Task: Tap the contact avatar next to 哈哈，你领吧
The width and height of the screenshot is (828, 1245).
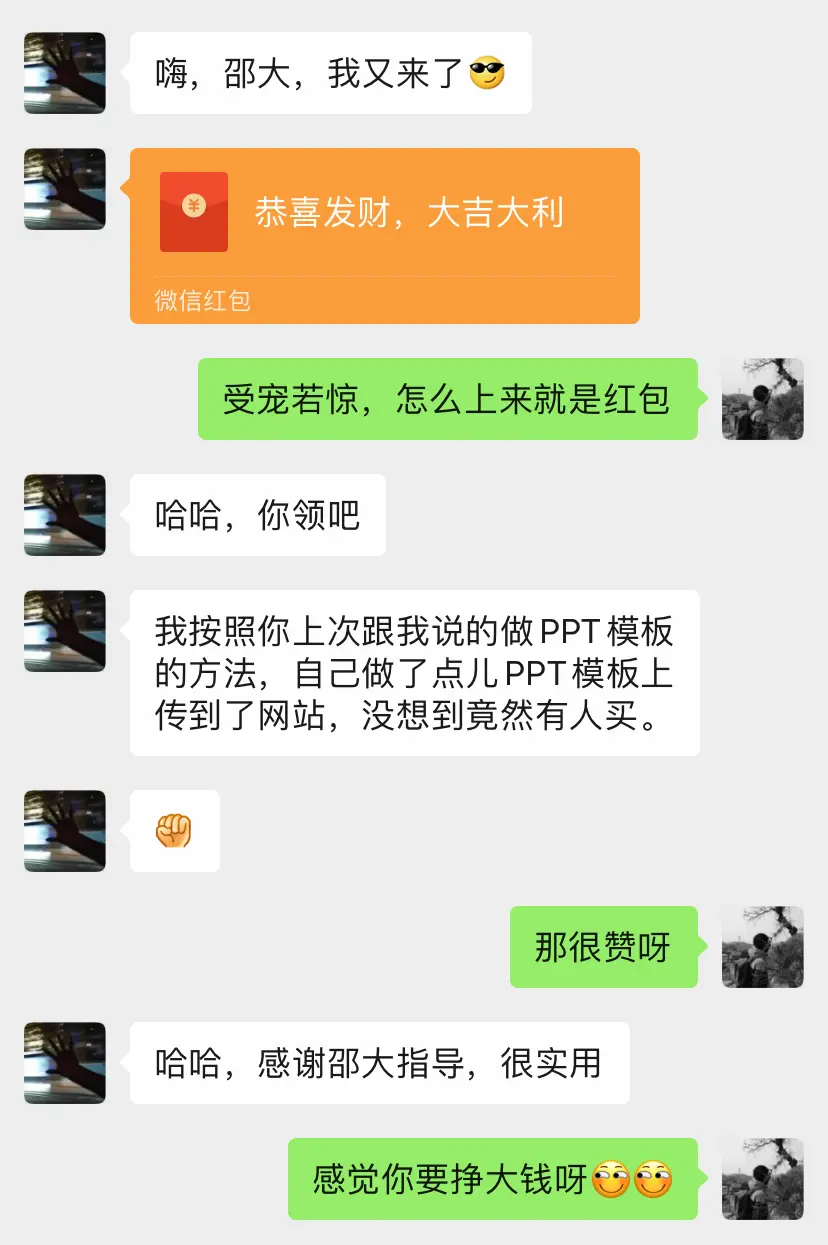Action: tap(65, 515)
